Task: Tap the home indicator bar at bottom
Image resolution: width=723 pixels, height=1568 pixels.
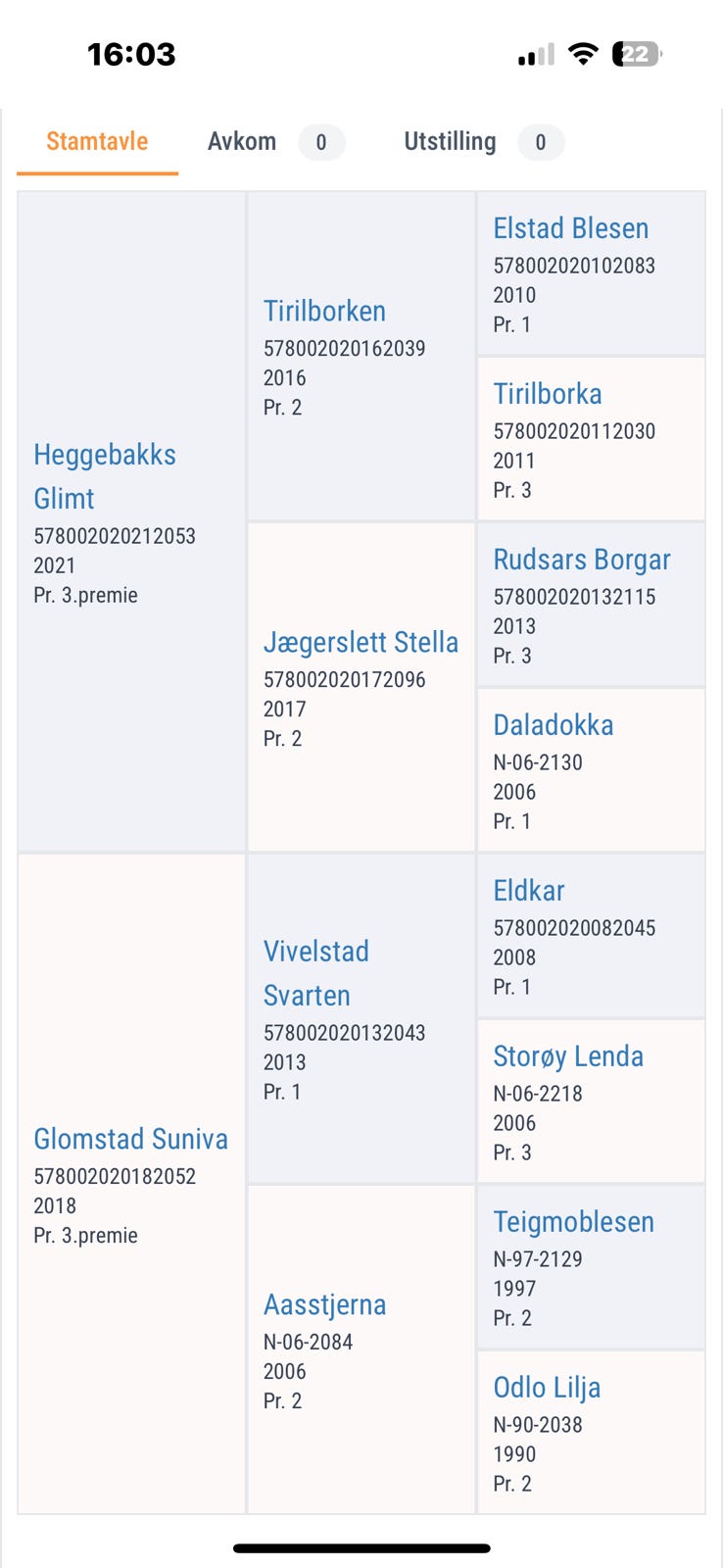Action: point(361,1548)
